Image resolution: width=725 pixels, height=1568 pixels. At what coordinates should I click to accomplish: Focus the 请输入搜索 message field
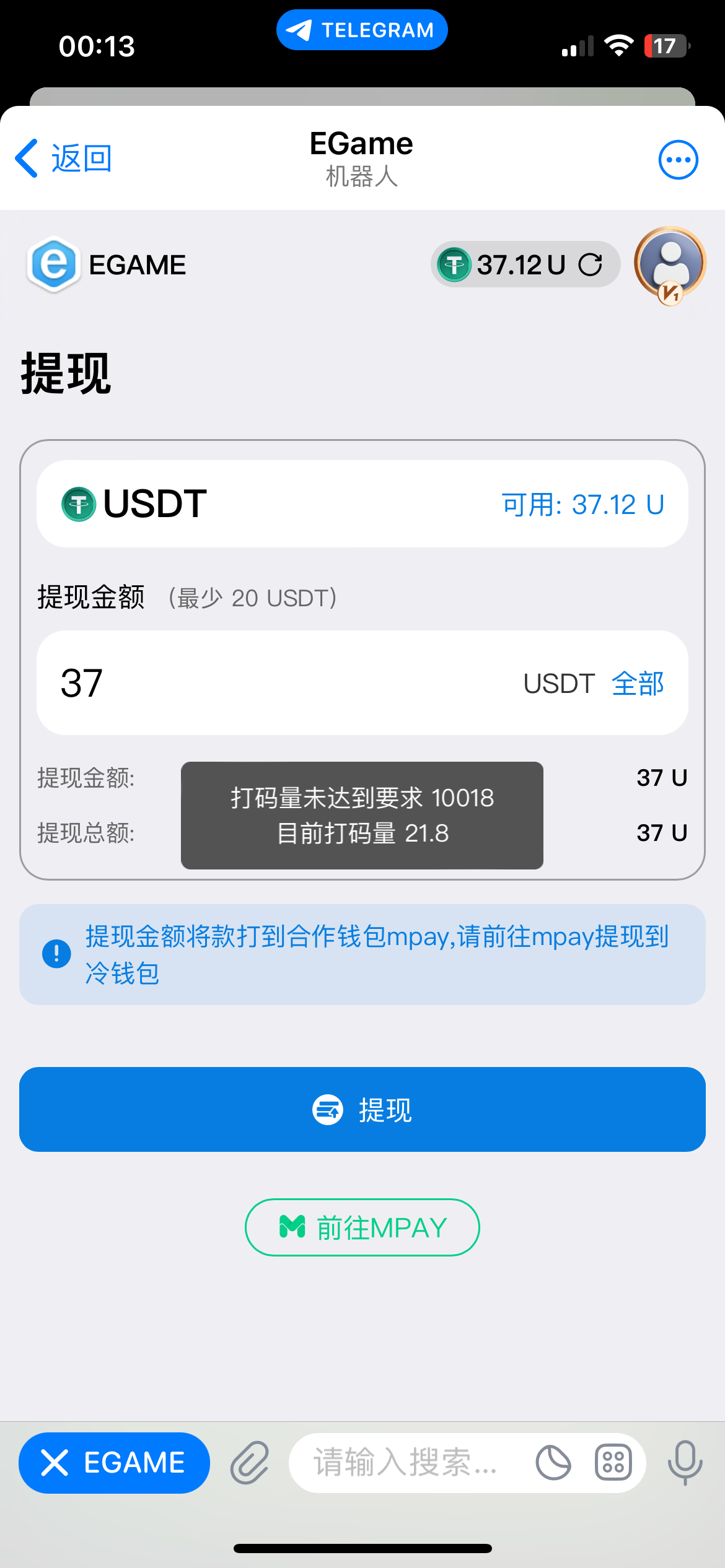pyautogui.click(x=406, y=1463)
